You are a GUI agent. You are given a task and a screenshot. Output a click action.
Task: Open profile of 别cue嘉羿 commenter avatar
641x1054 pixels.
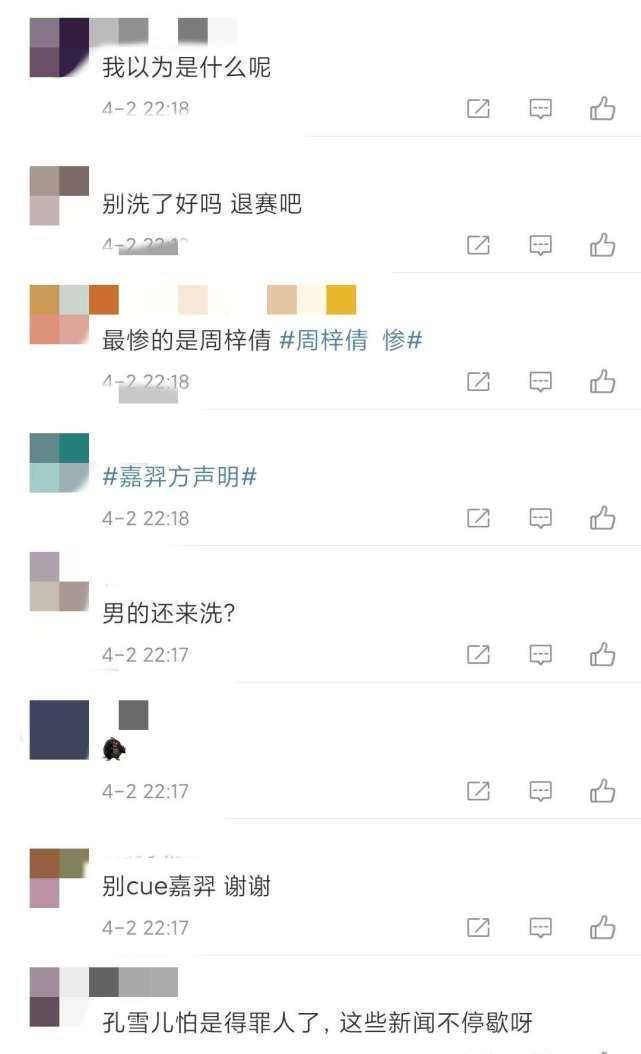pos(59,877)
